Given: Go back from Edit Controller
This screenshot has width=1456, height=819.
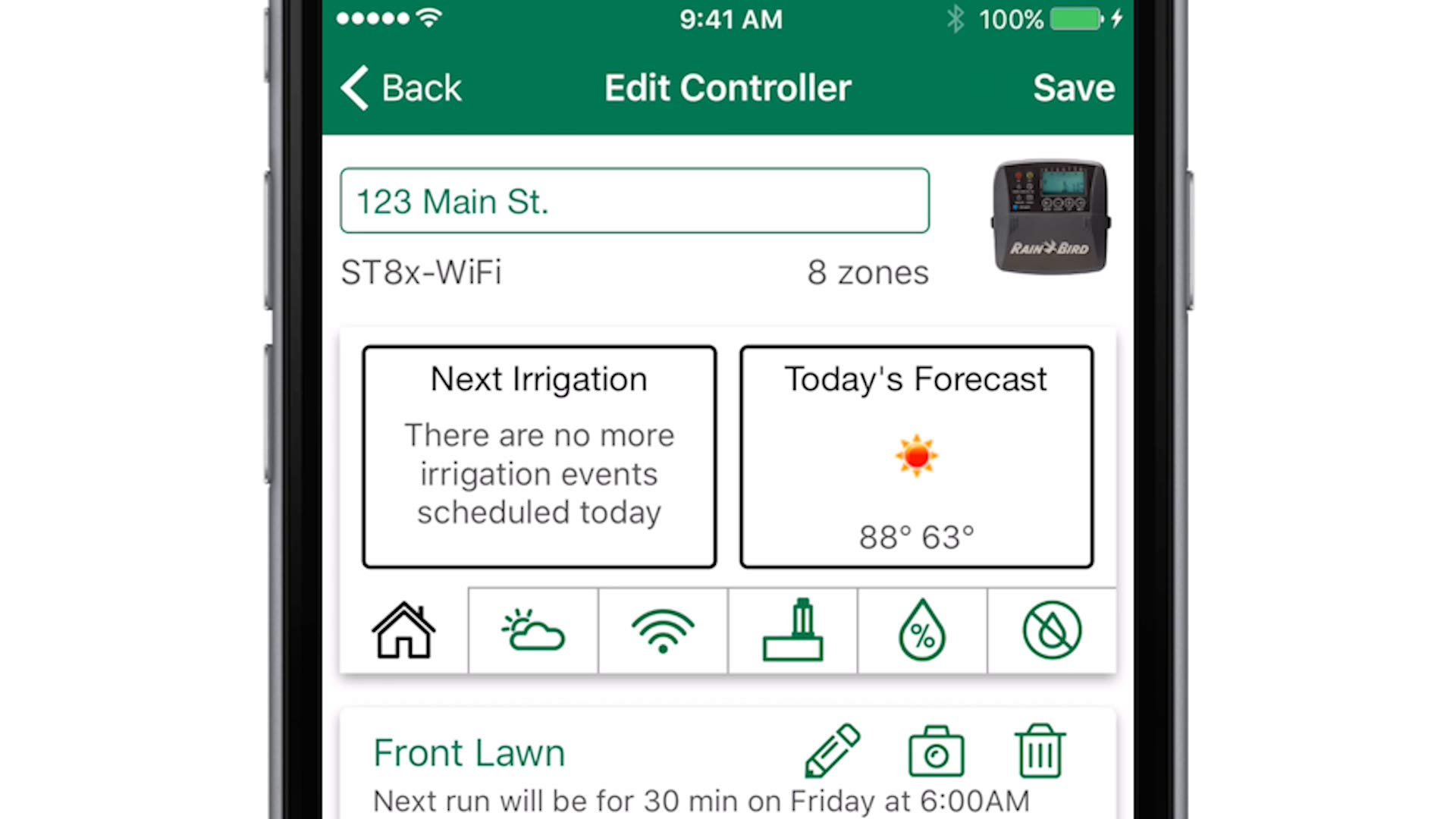Looking at the screenshot, I should (402, 88).
